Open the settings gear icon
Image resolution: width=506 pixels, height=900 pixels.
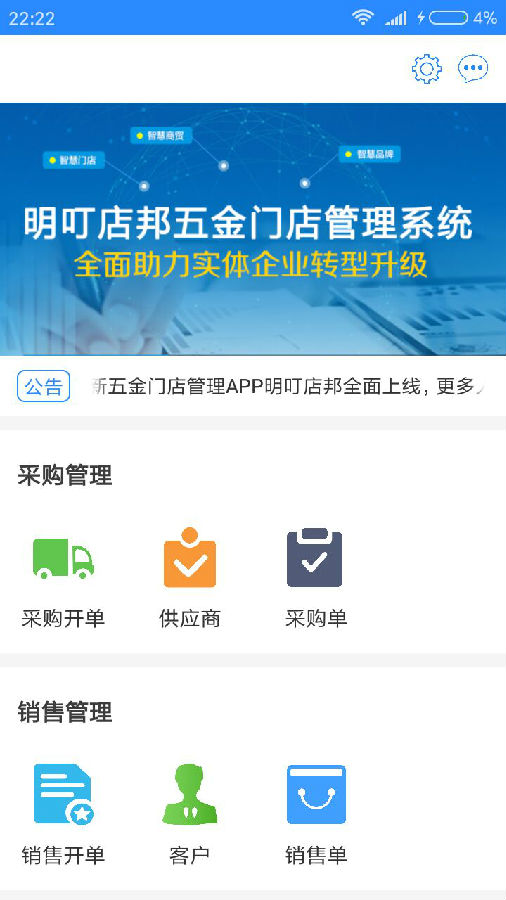click(x=427, y=69)
